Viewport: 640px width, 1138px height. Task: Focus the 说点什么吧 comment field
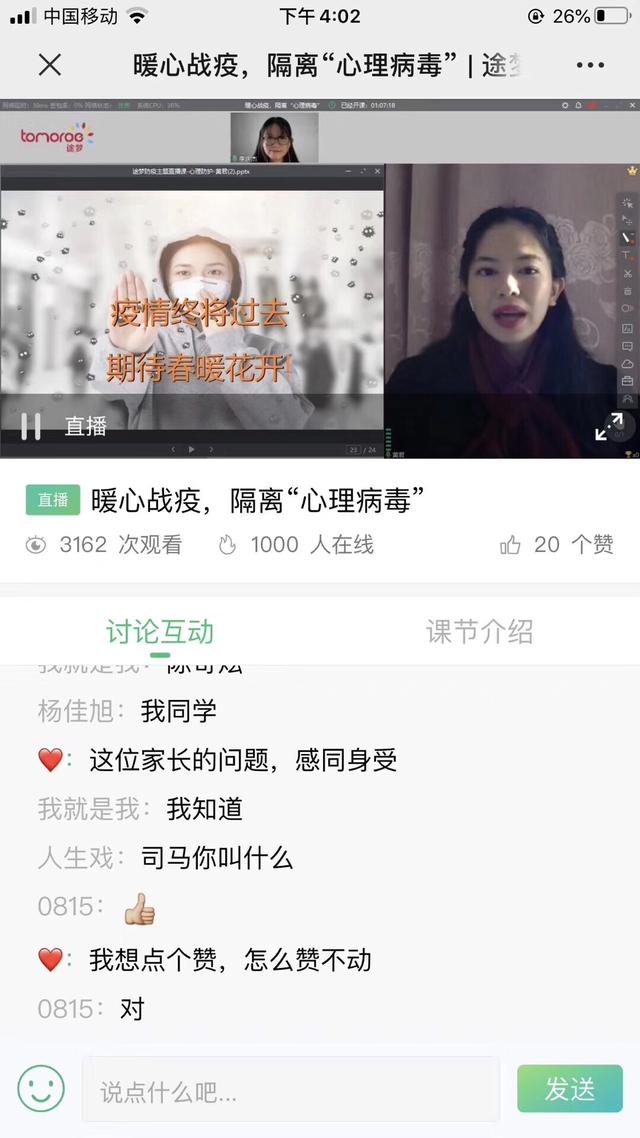coord(290,1090)
